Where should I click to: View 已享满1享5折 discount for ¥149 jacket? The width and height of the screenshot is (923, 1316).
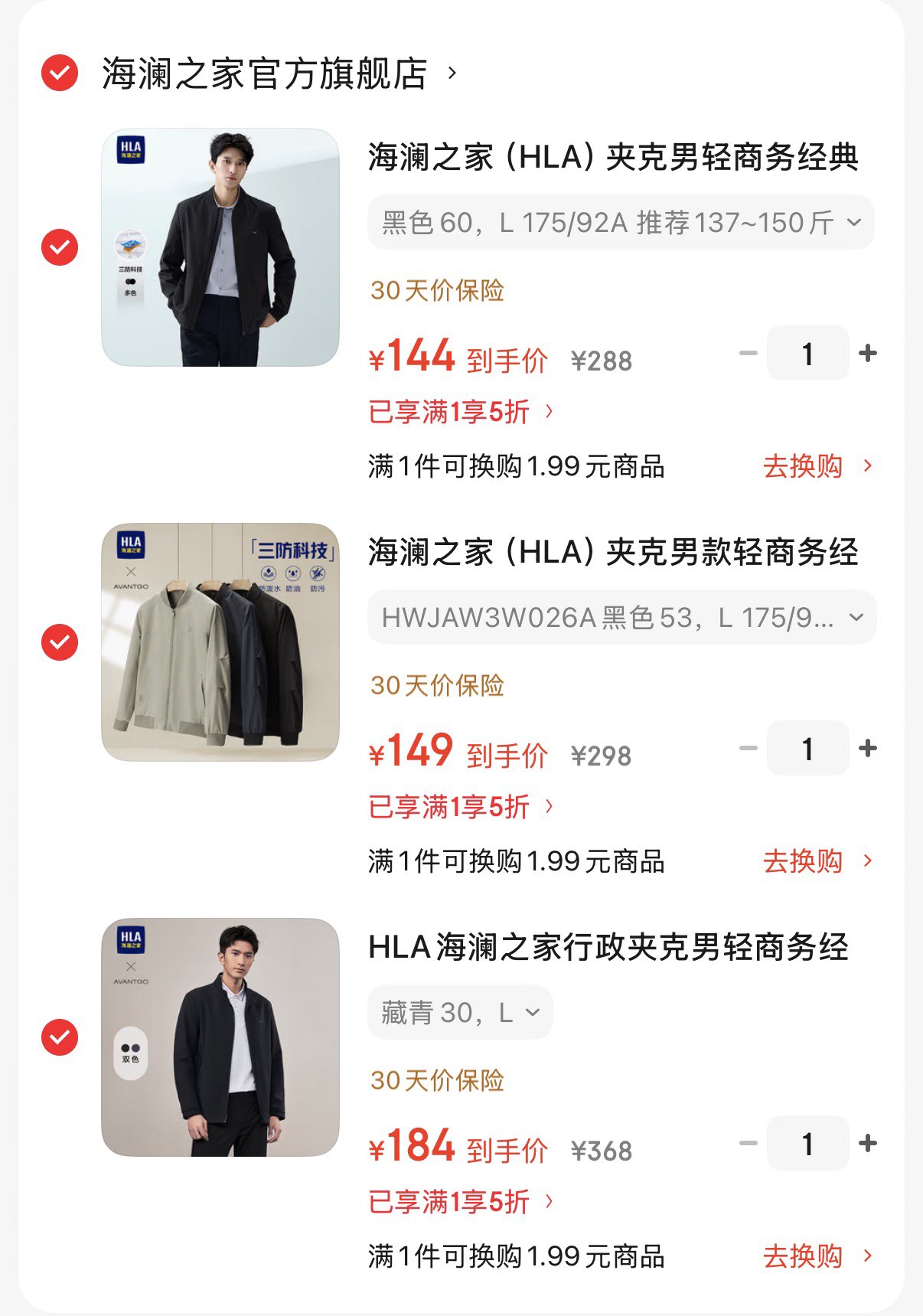(461, 807)
